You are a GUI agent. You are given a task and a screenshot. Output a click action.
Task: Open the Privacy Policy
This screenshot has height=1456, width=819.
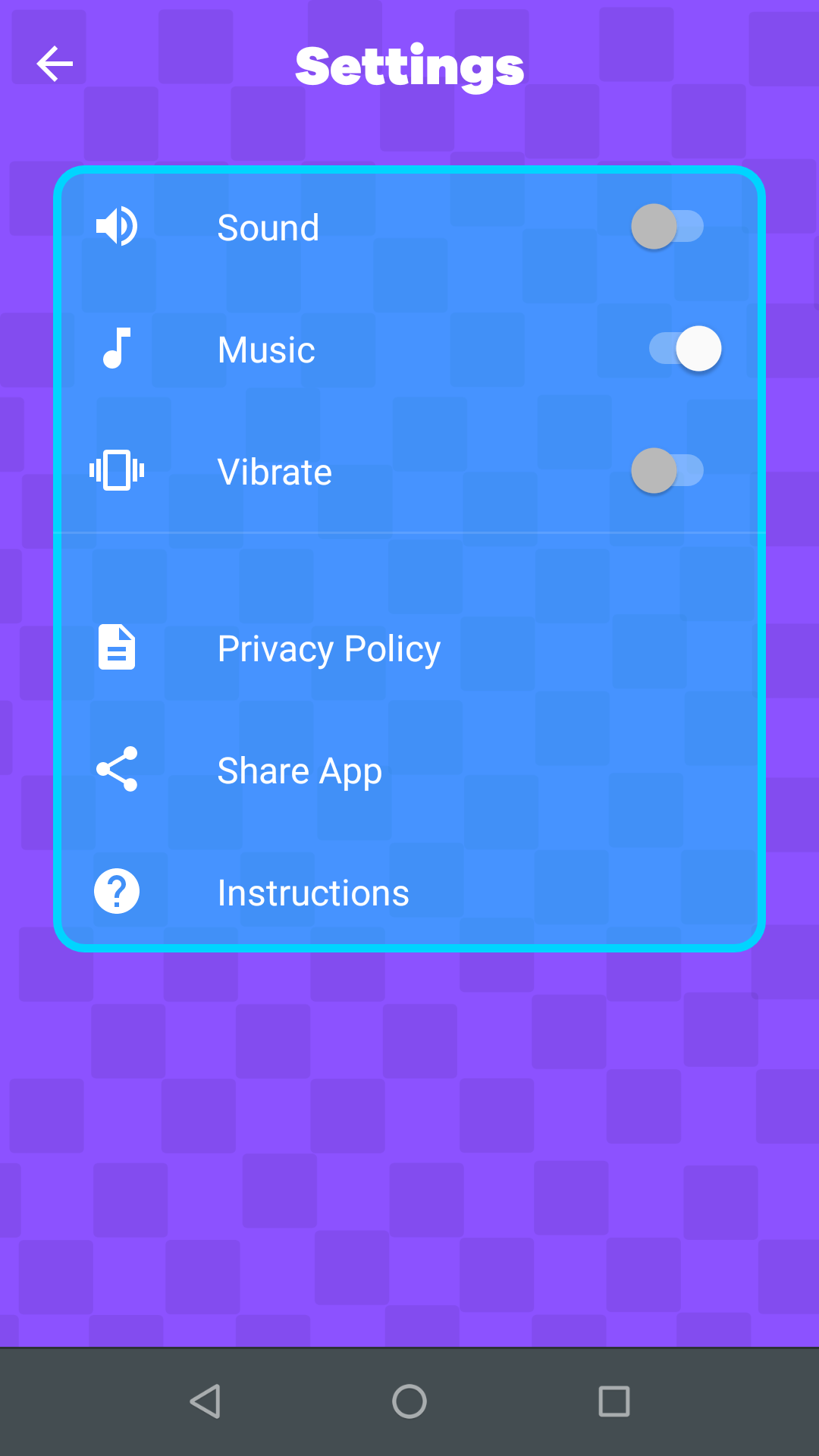328,648
